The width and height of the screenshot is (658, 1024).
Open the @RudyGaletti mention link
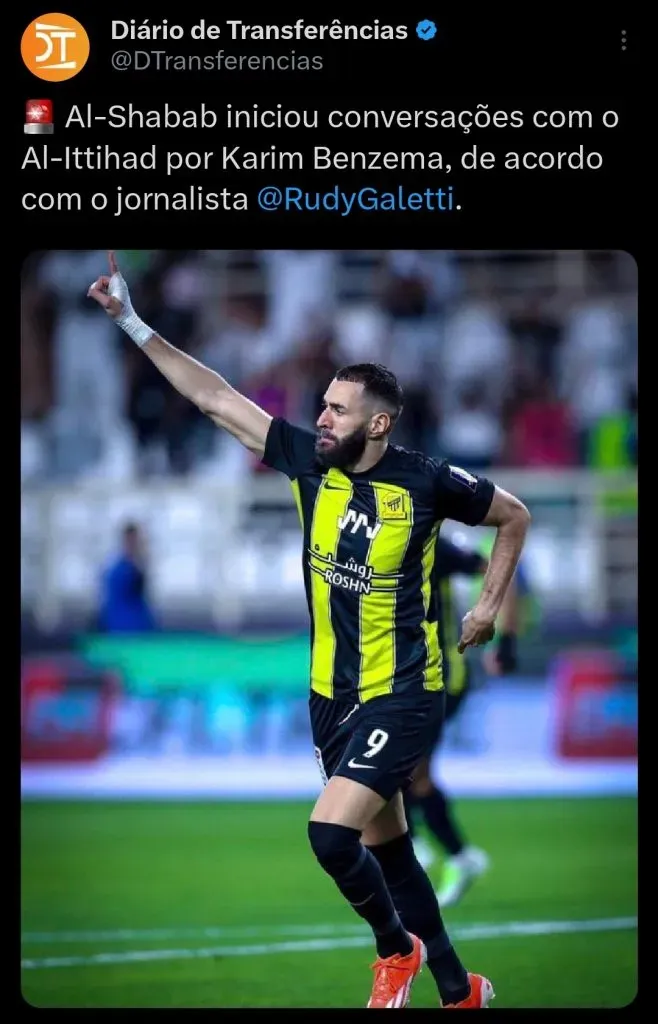tap(355, 199)
